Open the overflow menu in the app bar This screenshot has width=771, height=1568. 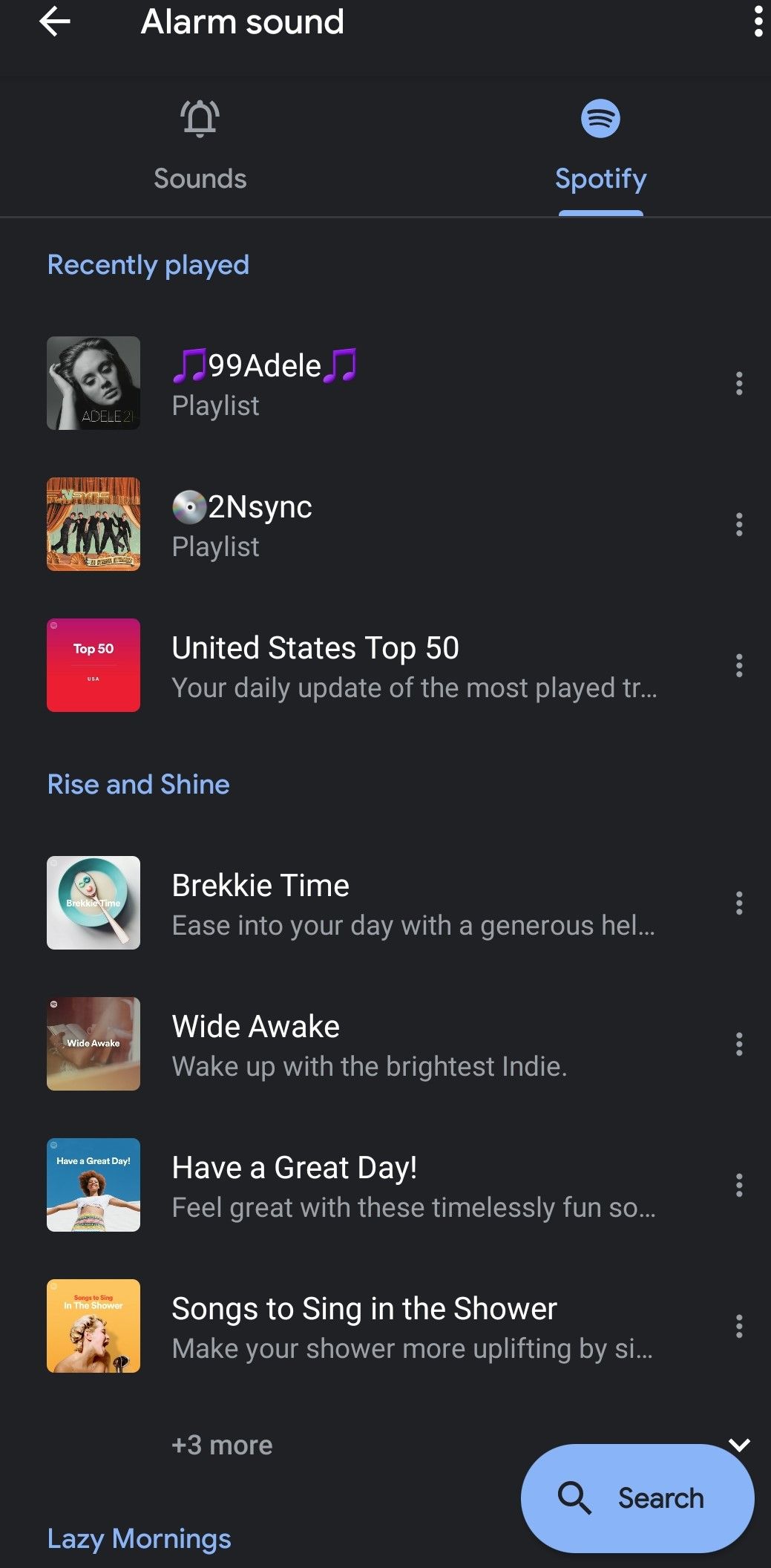(x=758, y=22)
